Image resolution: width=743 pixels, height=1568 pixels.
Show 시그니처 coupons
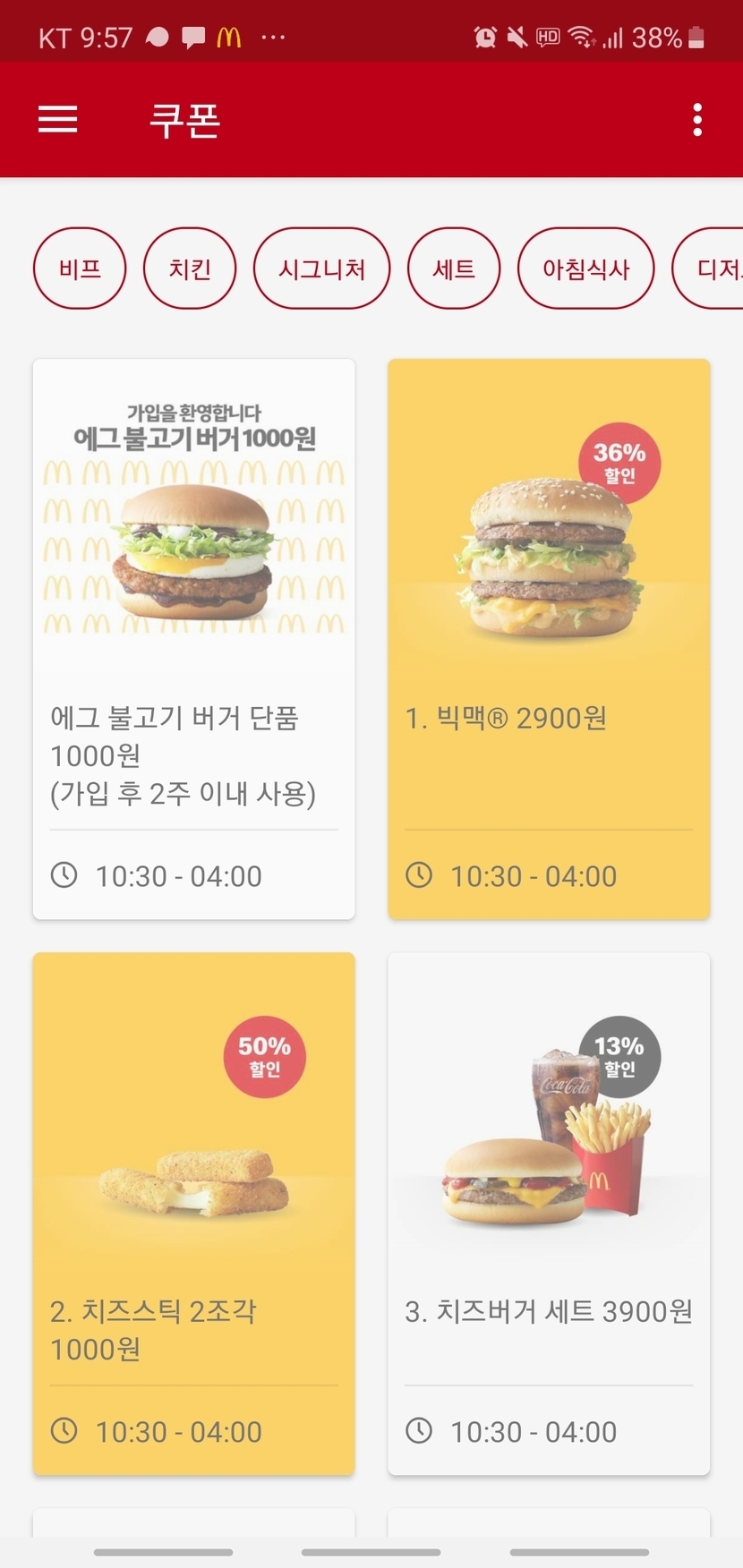tap(321, 268)
